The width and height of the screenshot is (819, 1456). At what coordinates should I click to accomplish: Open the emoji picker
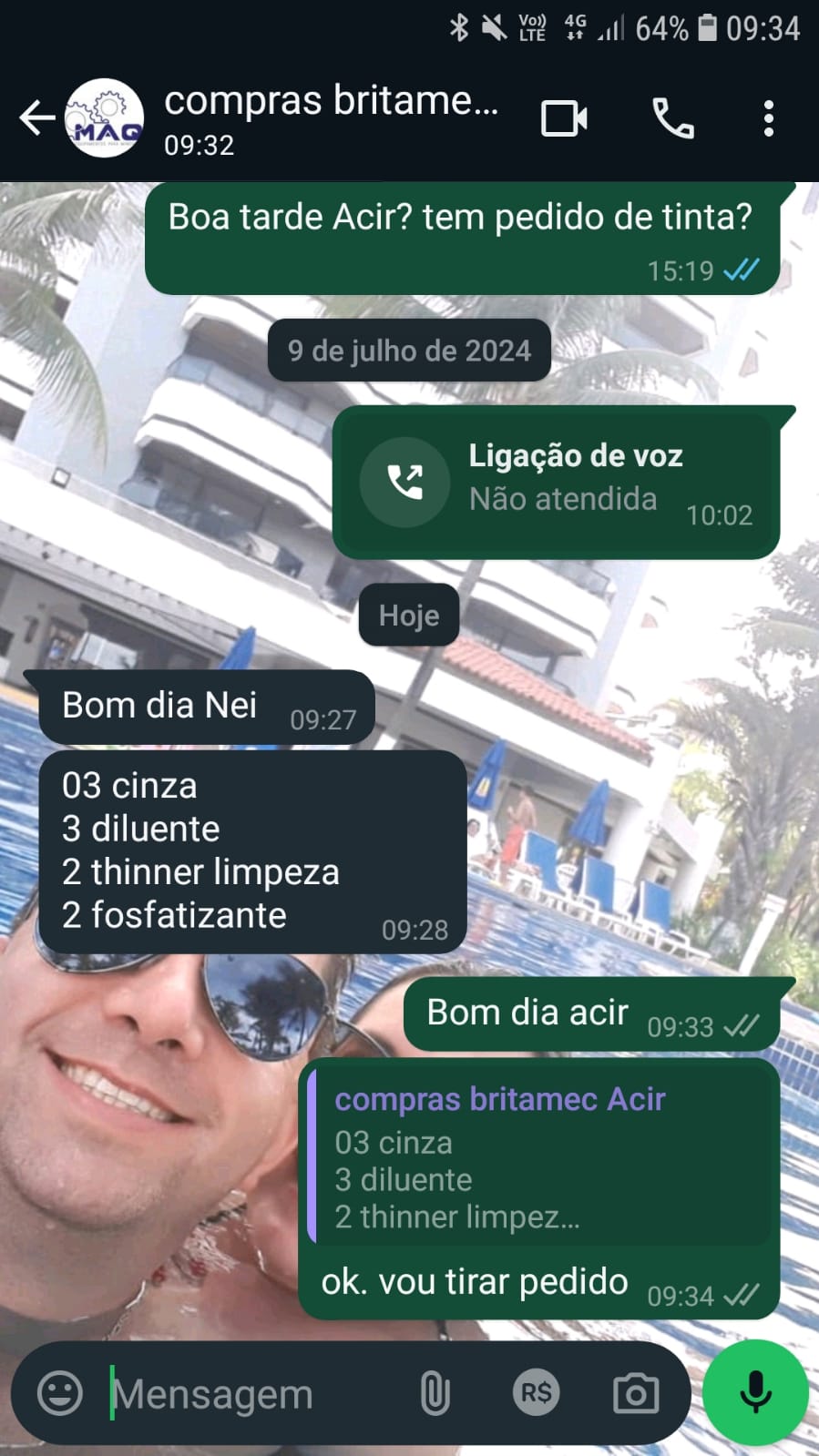(60, 1393)
